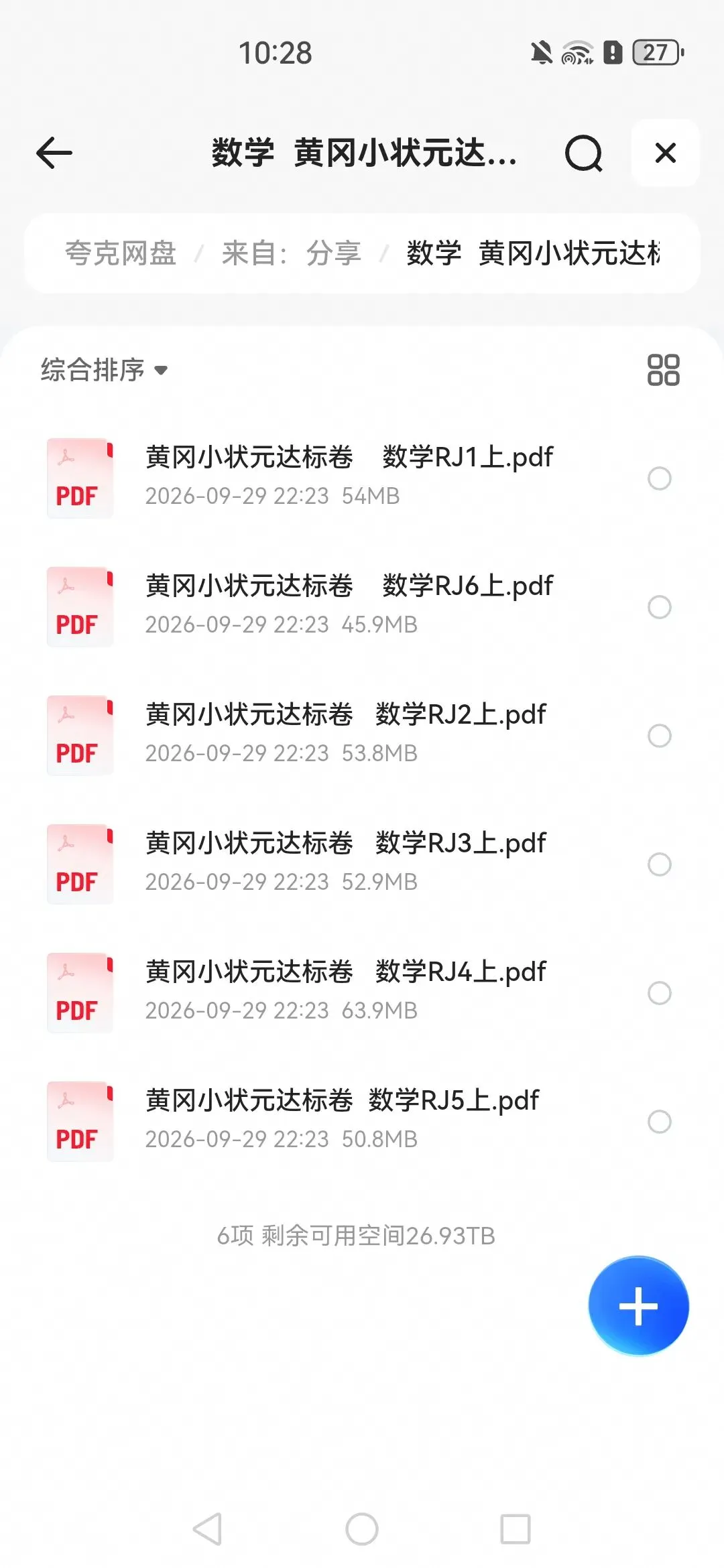724x1568 pixels.
Task: Open the system recent apps view
Action: pyautogui.click(x=516, y=1529)
